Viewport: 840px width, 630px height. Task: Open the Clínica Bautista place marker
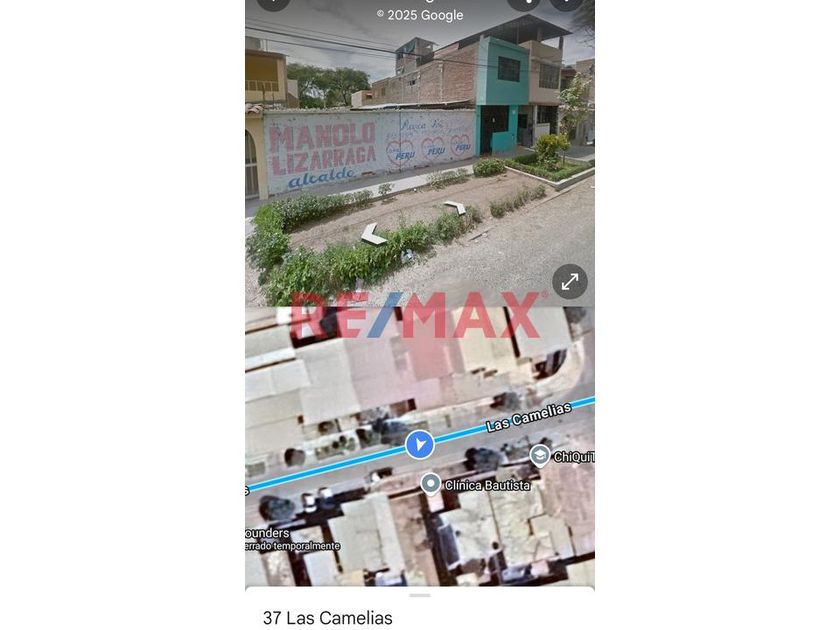point(431,484)
